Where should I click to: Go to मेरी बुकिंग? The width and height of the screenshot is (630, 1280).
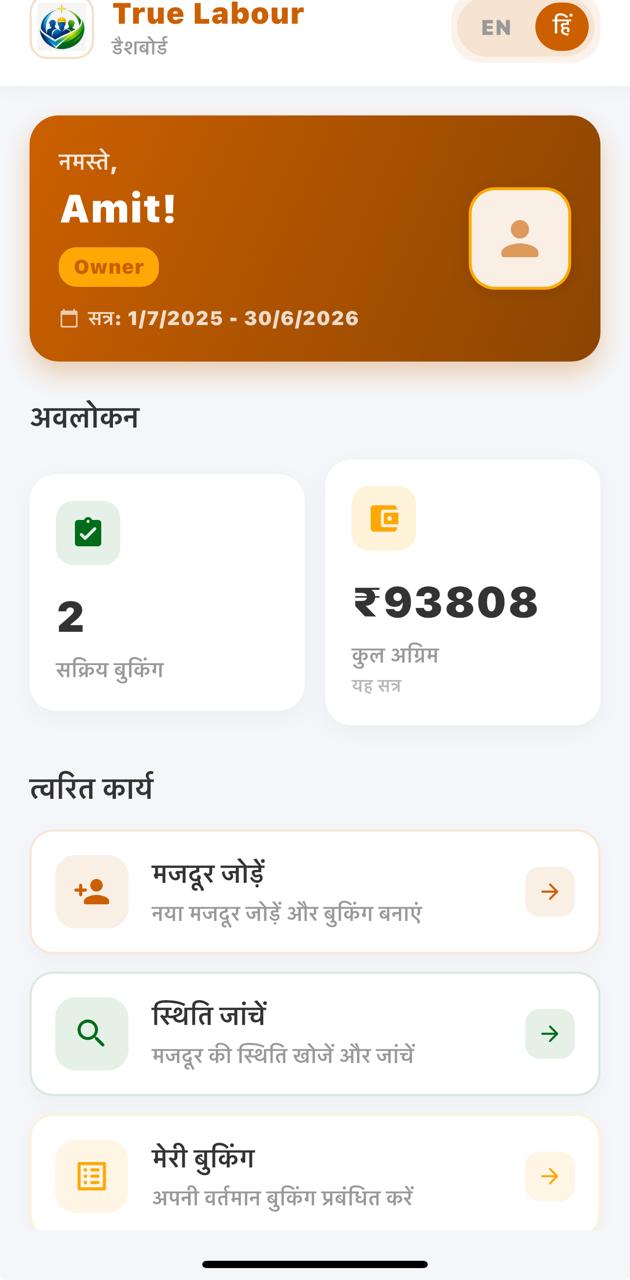pyautogui.click(x=315, y=1175)
